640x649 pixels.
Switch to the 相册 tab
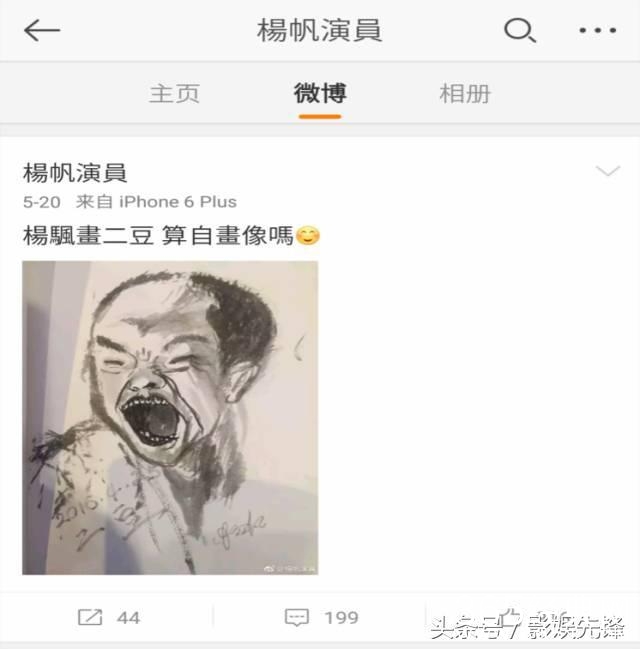click(465, 94)
